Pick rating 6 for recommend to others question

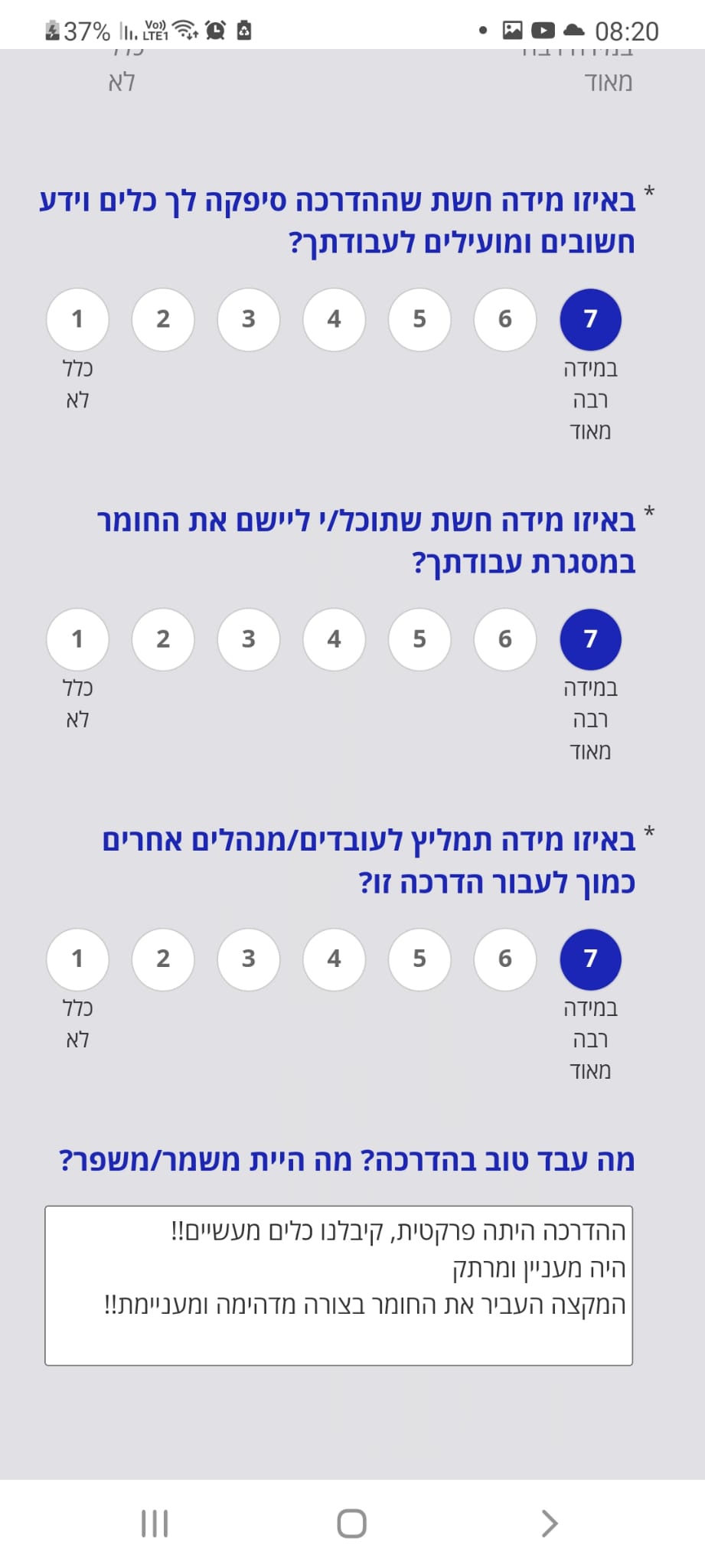[504, 959]
